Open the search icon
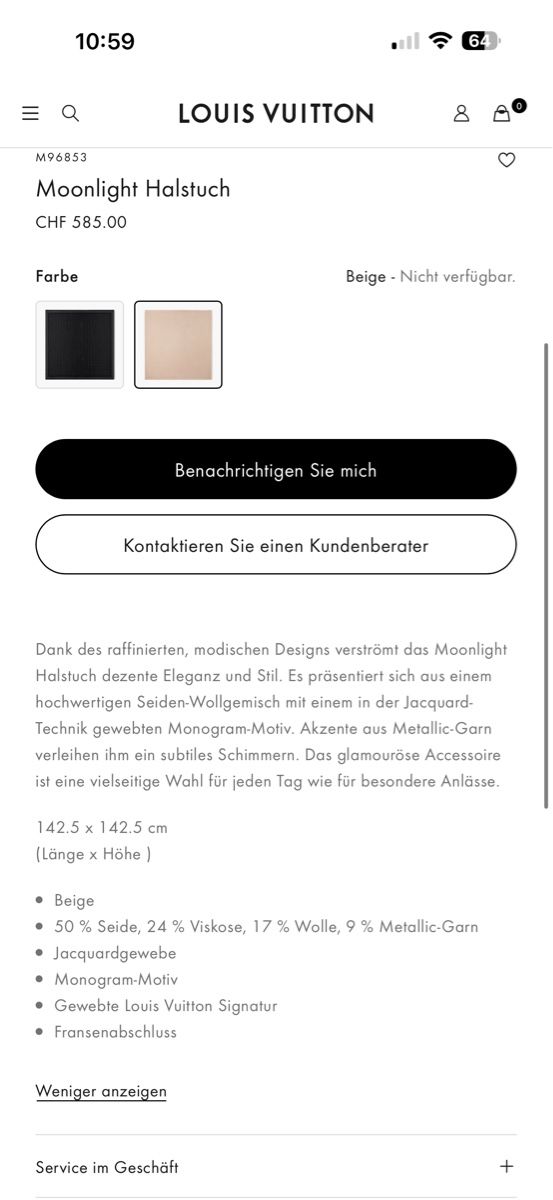This screenshot has height=1200, width=553. 70,113
